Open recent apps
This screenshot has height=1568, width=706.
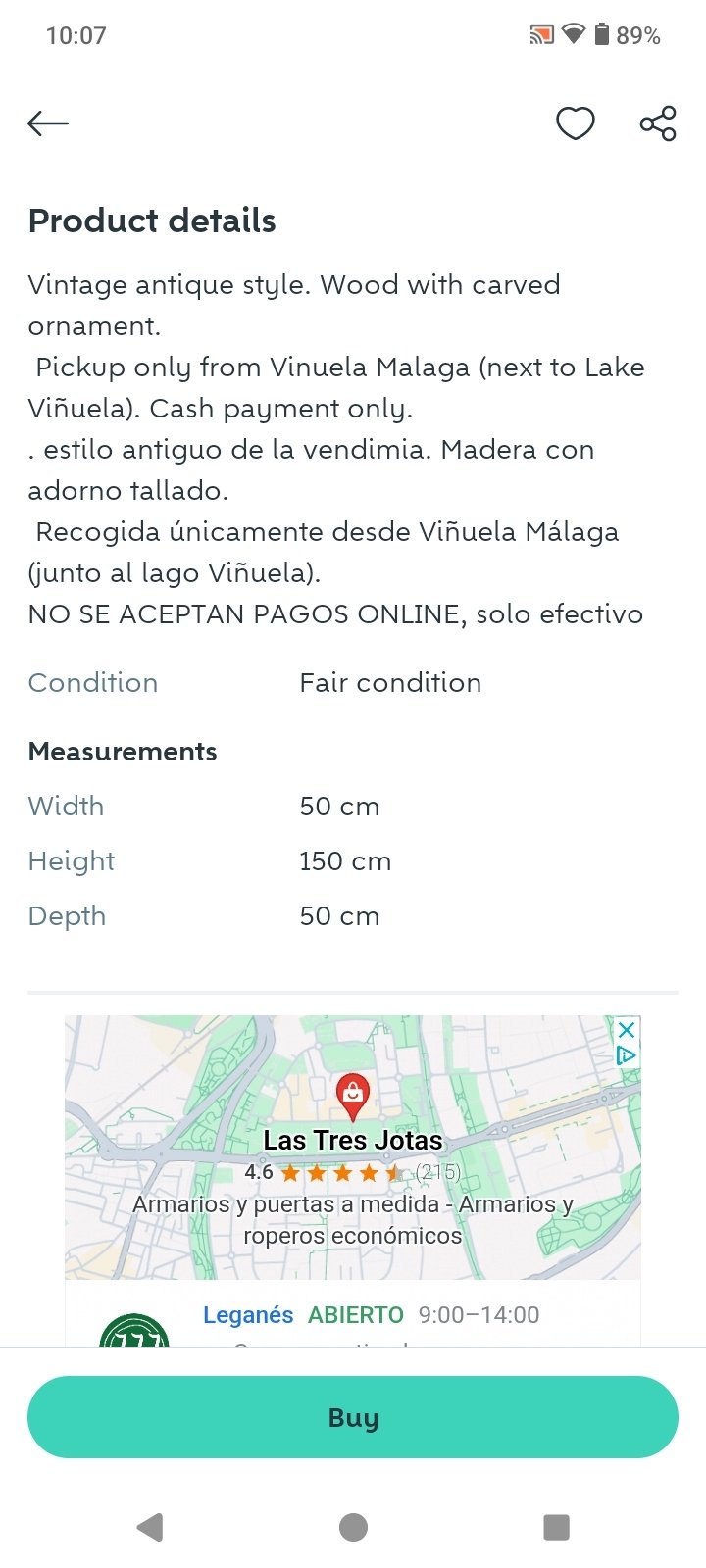point(556,1527)
